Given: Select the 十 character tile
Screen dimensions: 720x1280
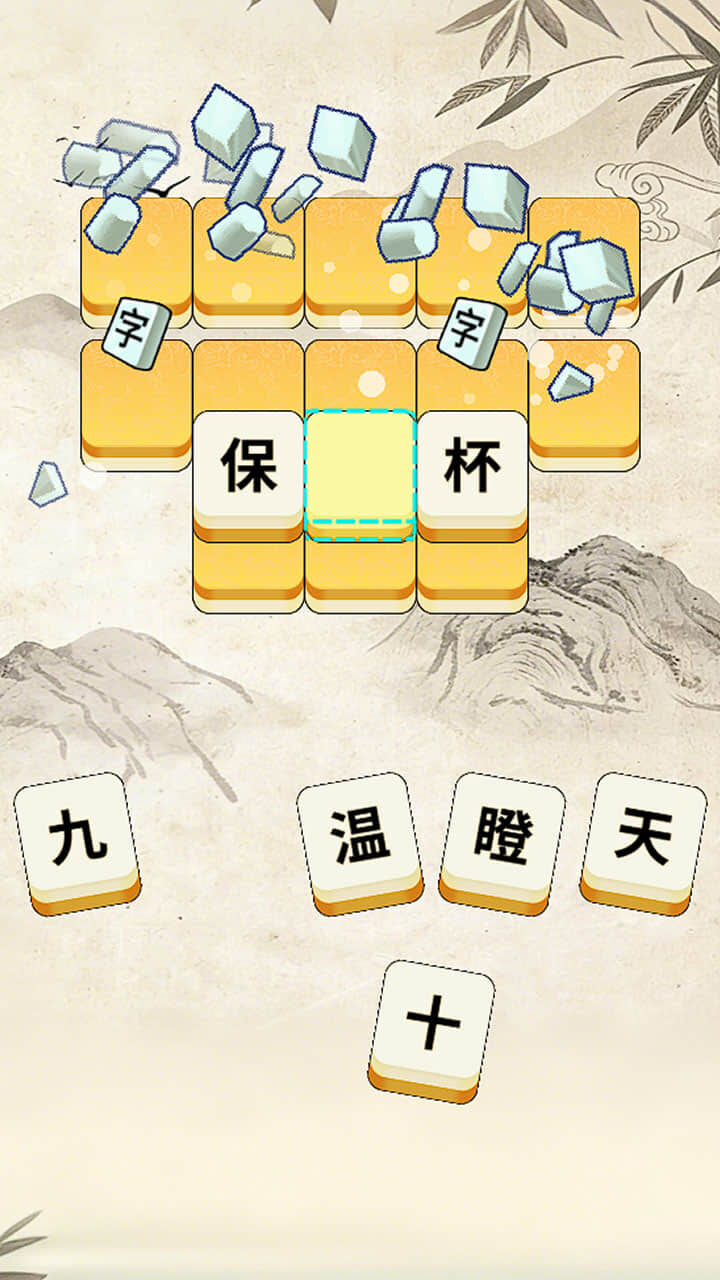Looking at the screenshot, I should pyautogui.click(x=432, y=1025).
